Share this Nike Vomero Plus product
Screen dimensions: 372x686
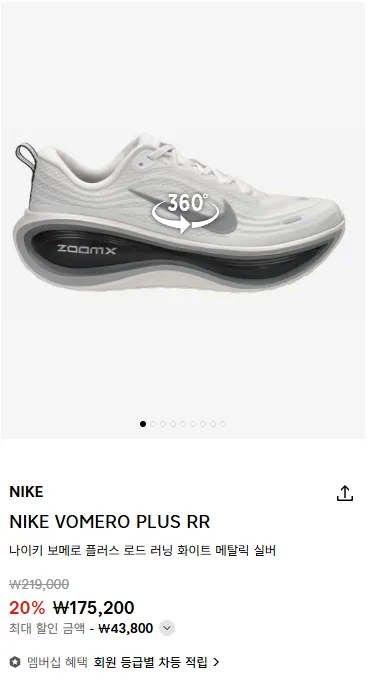[x=345, y=493]
